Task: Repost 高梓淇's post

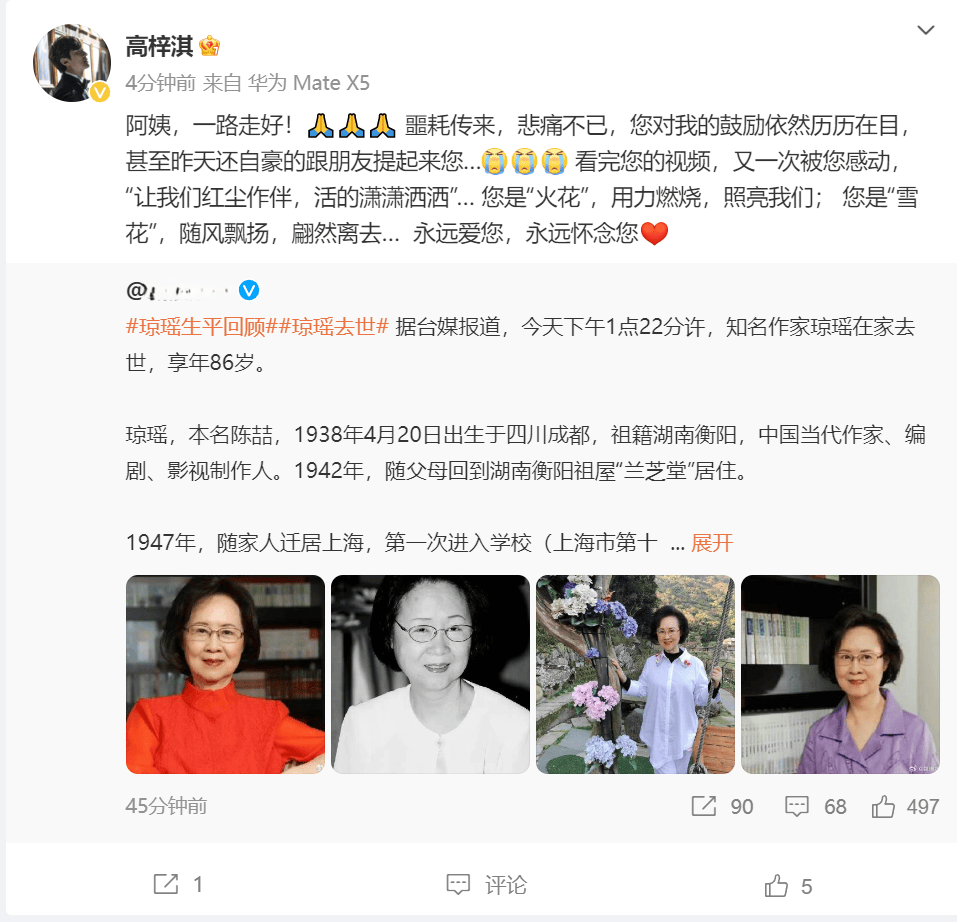Action: (178, 884)
